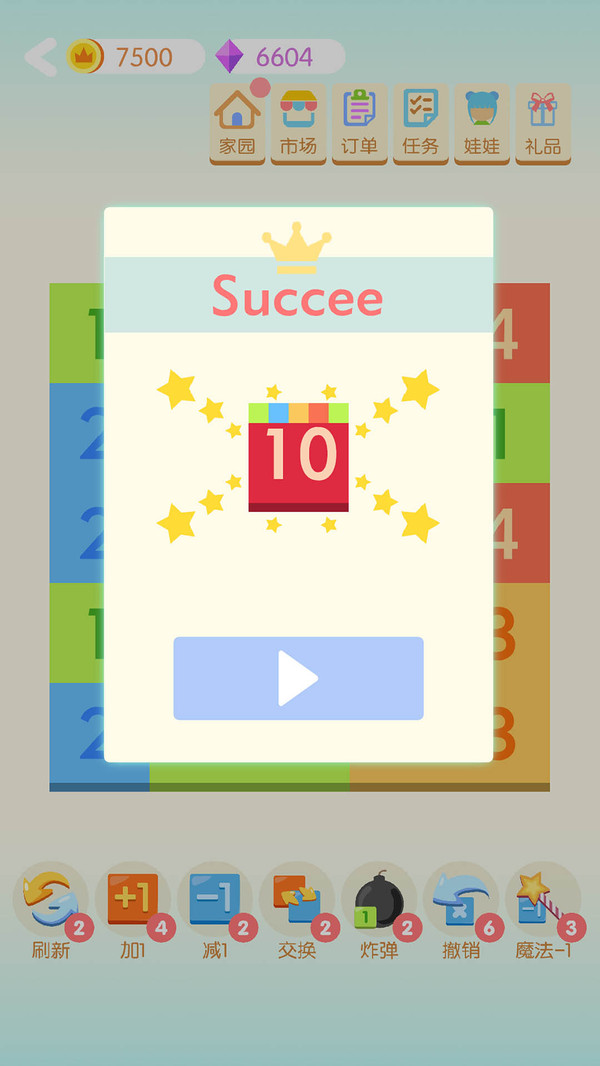Open the 家园 home menu

tap(237, 123)
